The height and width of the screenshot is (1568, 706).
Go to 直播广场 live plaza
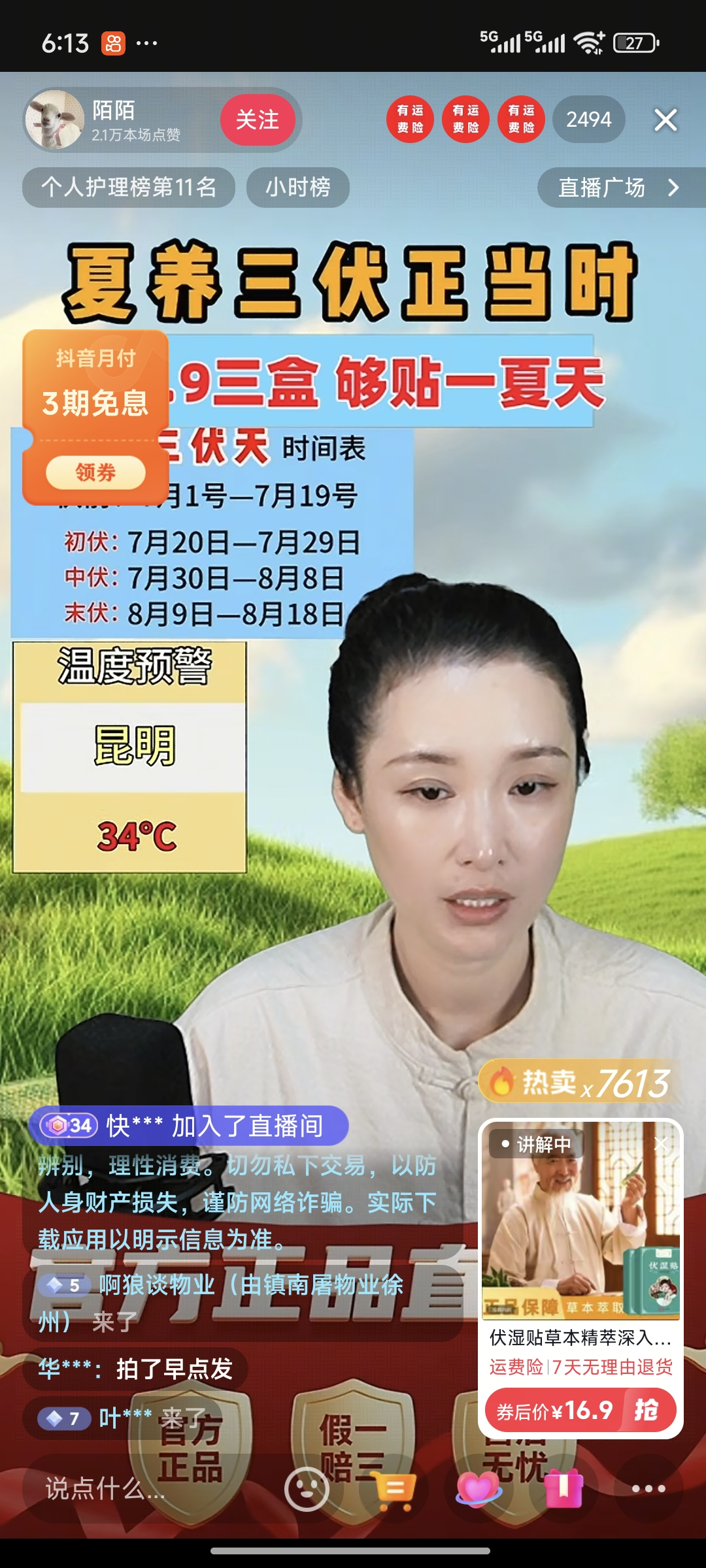(x=618, y=188)
